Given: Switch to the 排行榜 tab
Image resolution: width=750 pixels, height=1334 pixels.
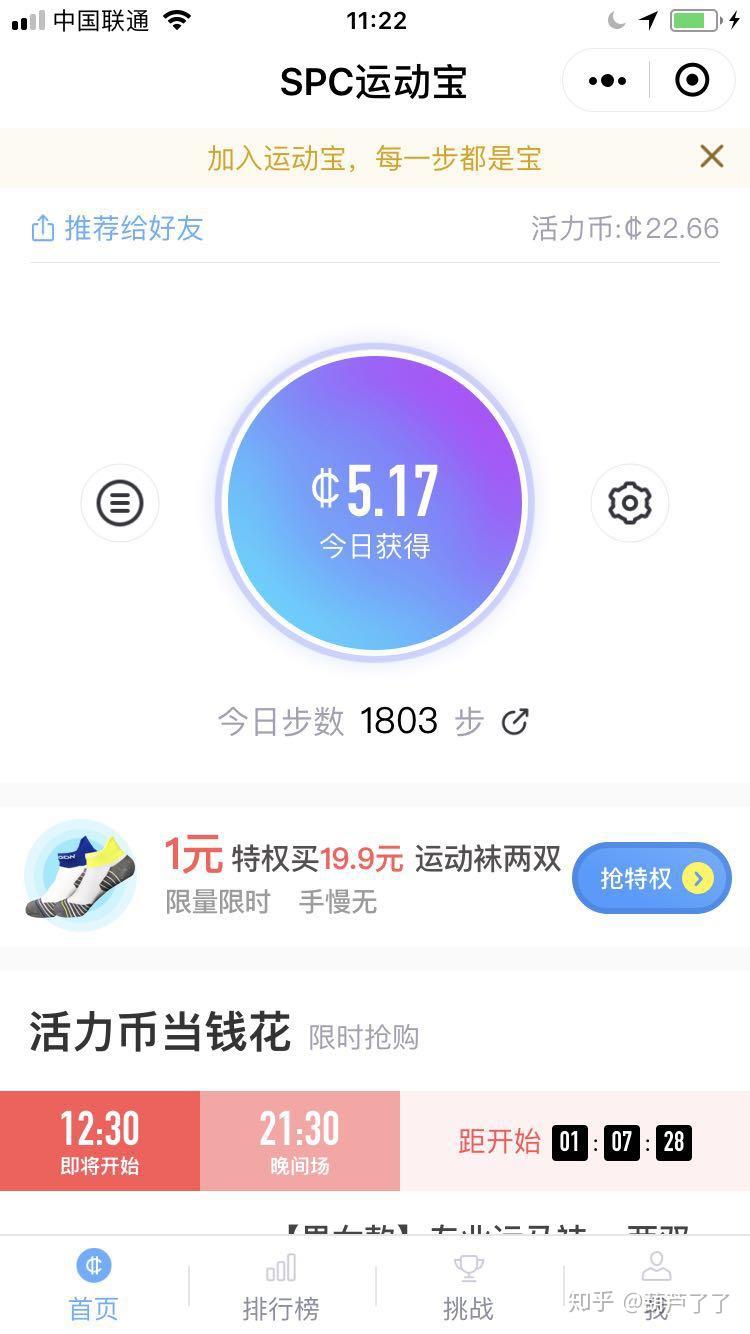Looking at the screenshot, I should (x=281, y=1285).
